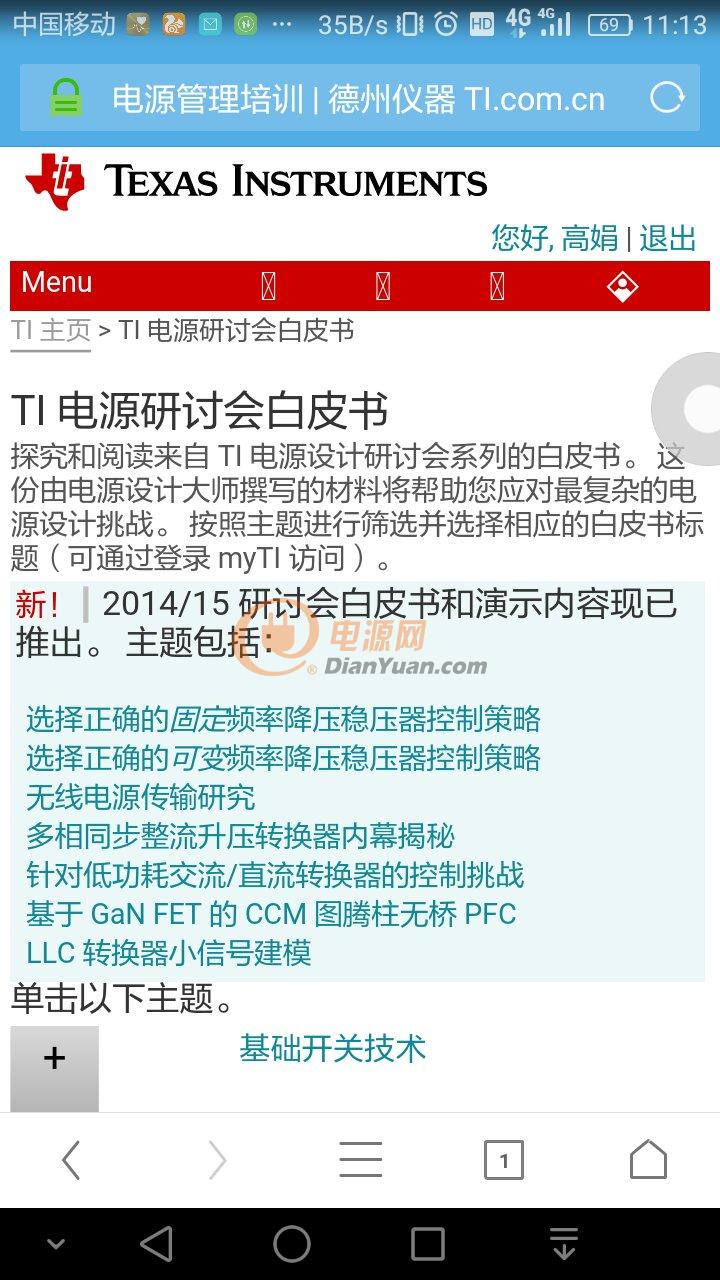The width and height of the screenshot is (720, 1280).
Task: Tap the address bar showing TI.com.cn
Action: (x=360, y=98)
